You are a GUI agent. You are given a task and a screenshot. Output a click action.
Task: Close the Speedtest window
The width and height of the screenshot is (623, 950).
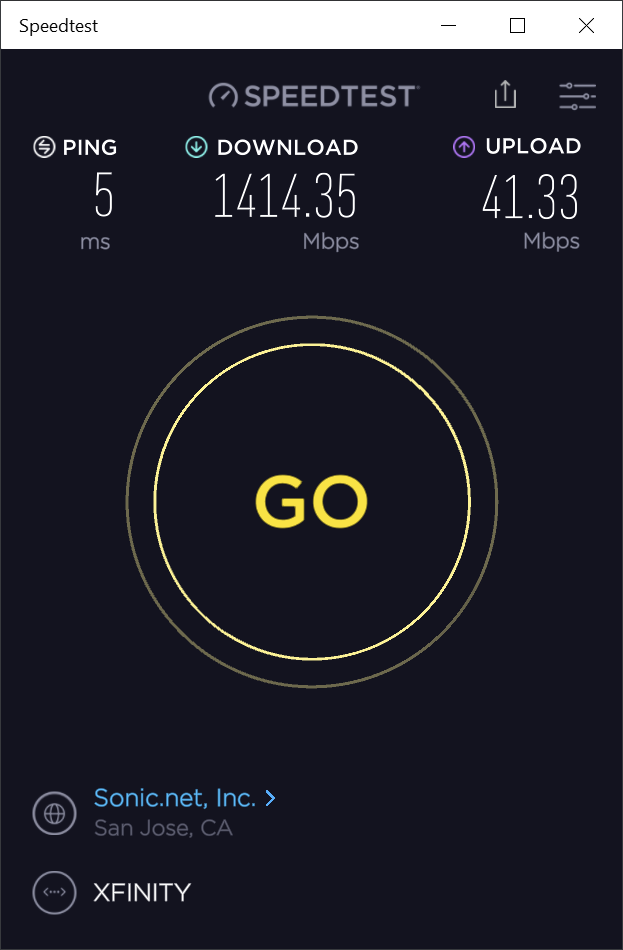[x=587, y=26]
